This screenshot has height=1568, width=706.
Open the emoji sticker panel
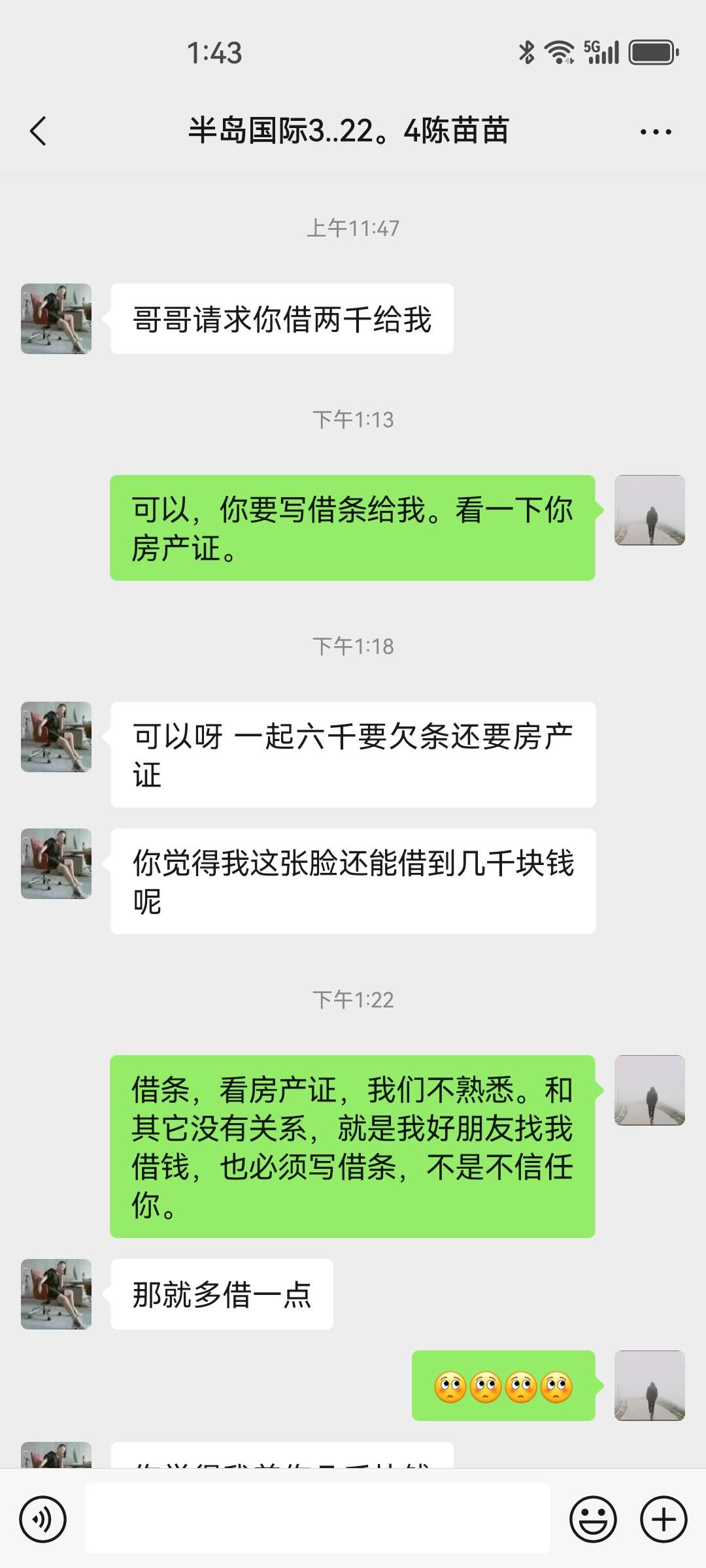point(593,1519)
